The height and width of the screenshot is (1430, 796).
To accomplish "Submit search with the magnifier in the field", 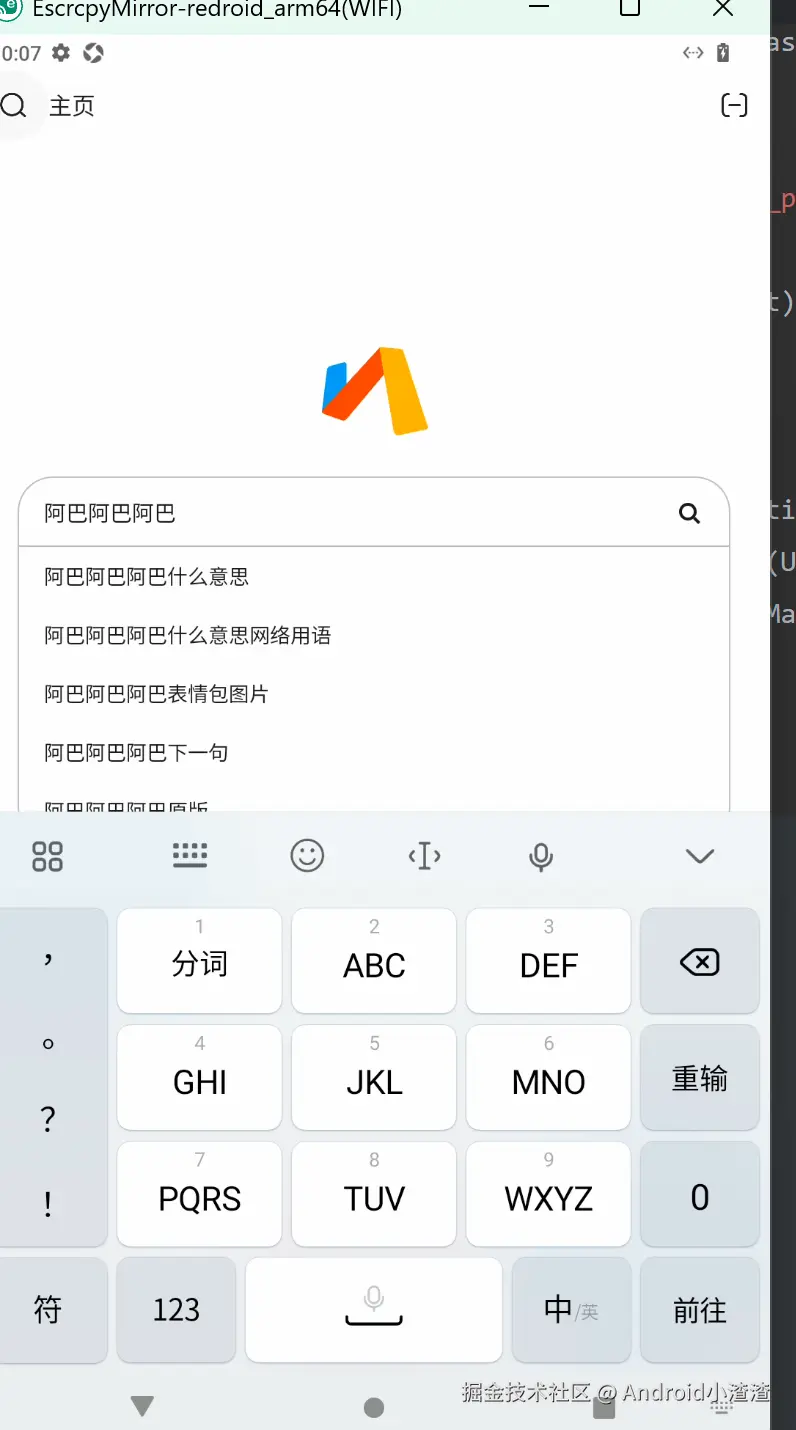I will click(689, 513).
